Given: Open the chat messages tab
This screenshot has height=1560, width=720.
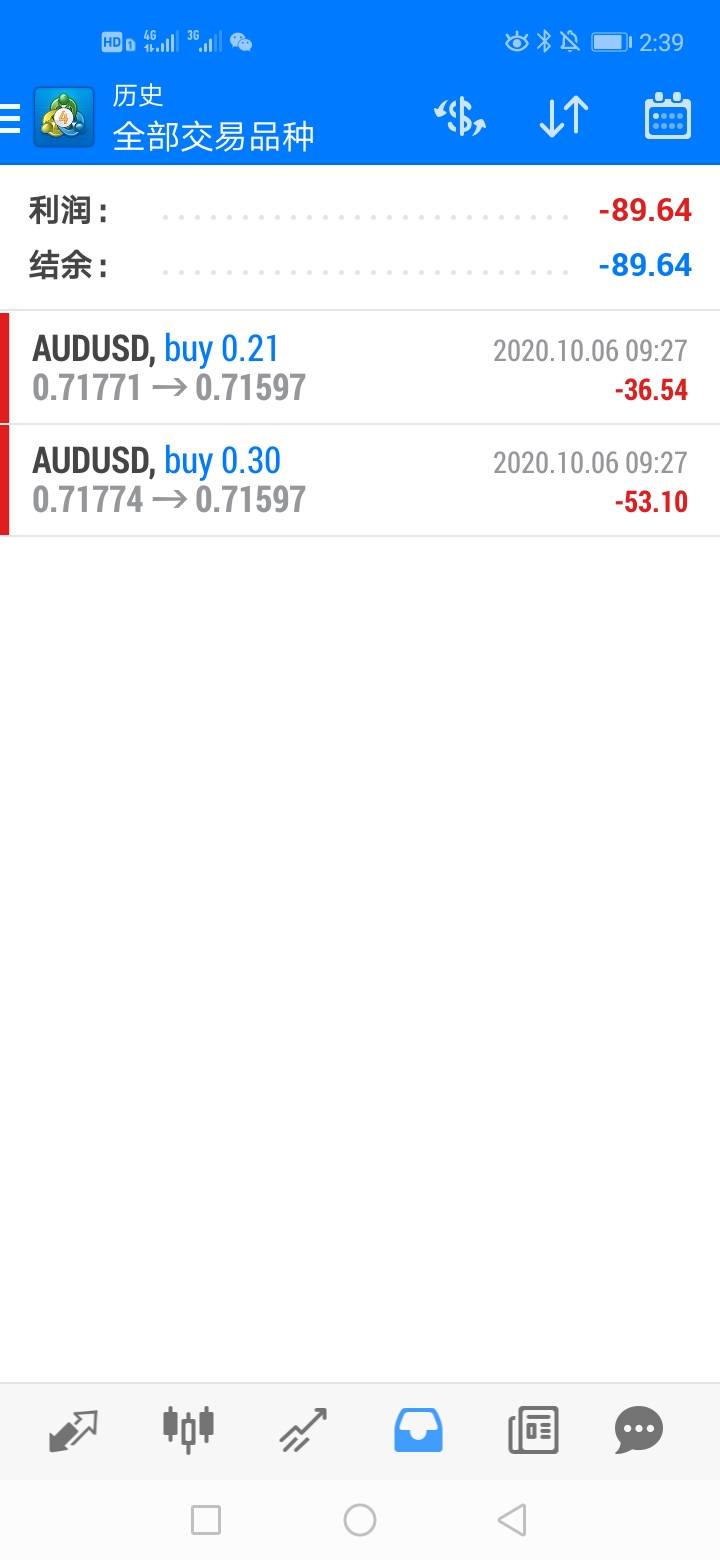Looking at the screenshot, I should coord(639,1430).
